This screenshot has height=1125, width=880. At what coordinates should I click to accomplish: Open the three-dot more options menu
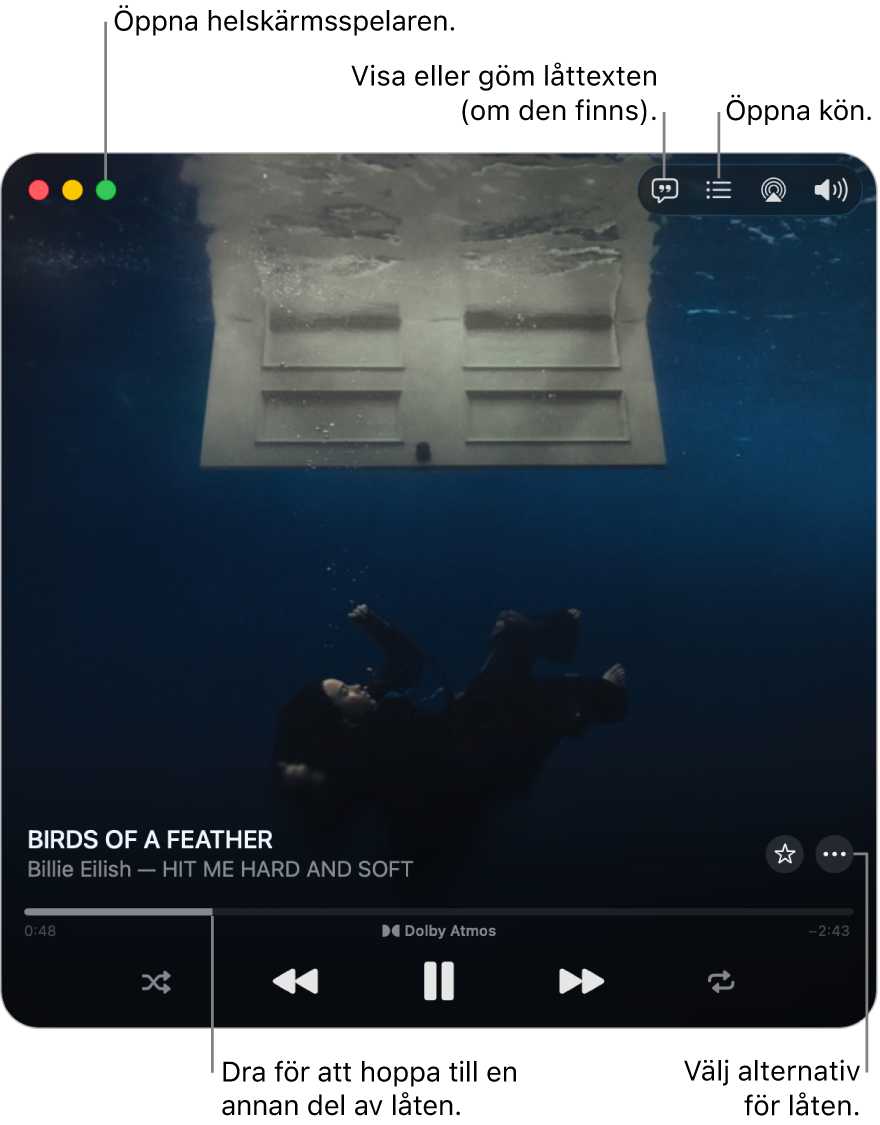[x=835, y=854]
